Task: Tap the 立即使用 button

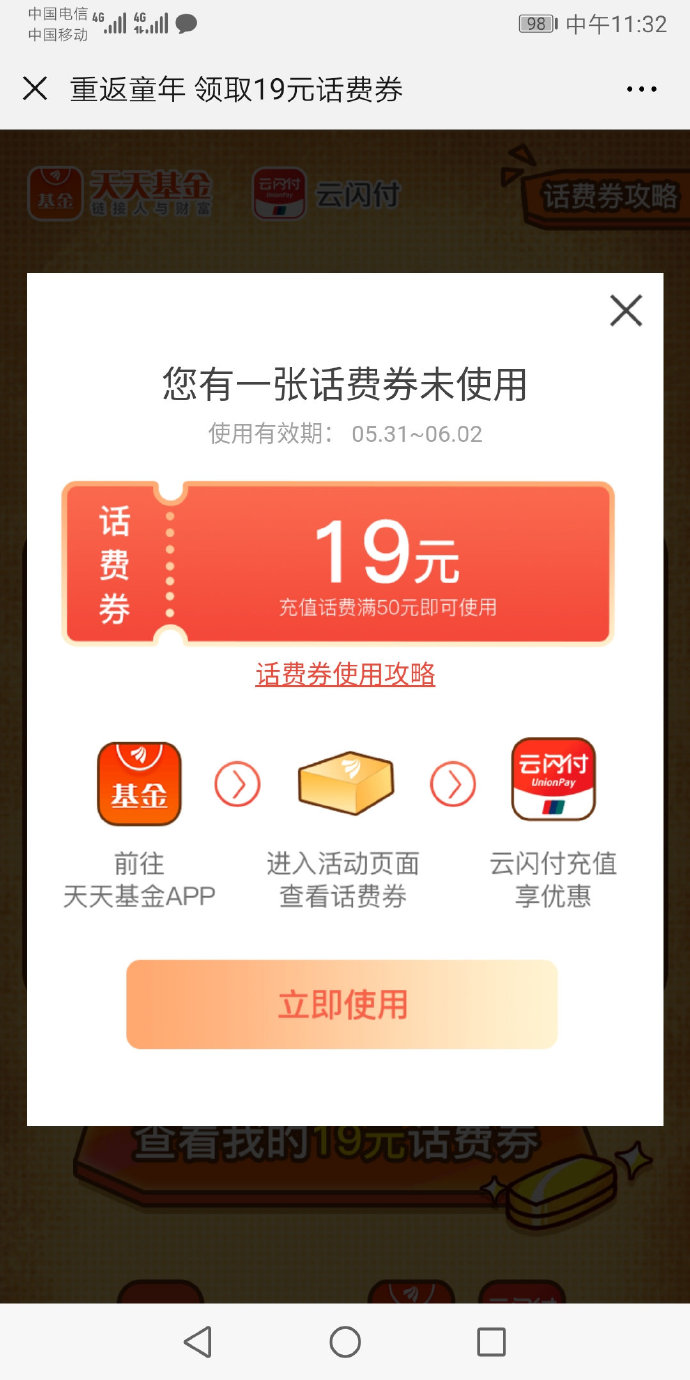Action: tap(341, 1004)
